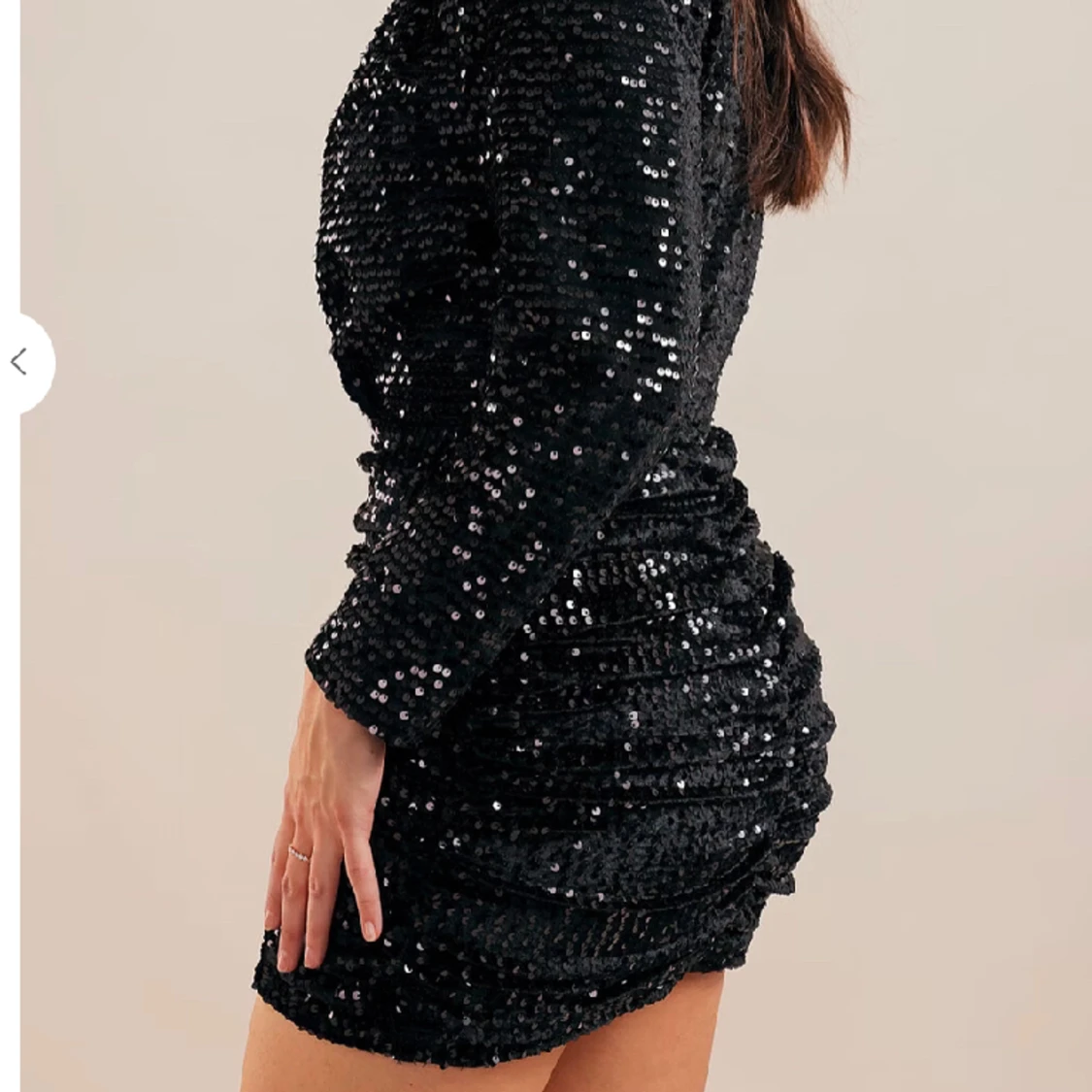This screenshot has height=1092, width=1092.
Task: Go to the previous product image
Action: pyautogui.click(x=19, y=362)
